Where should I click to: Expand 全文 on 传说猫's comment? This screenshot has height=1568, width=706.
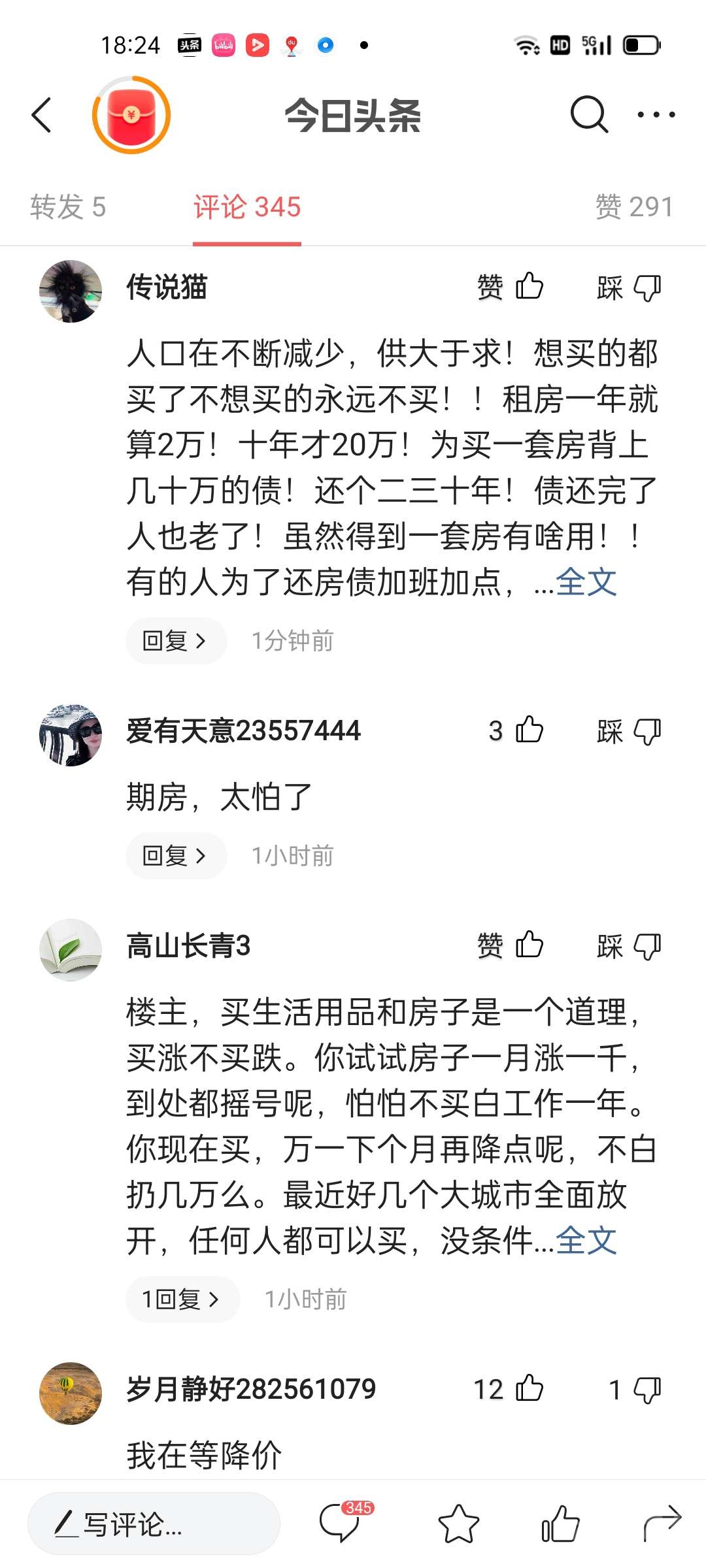[x=586, y=582]
